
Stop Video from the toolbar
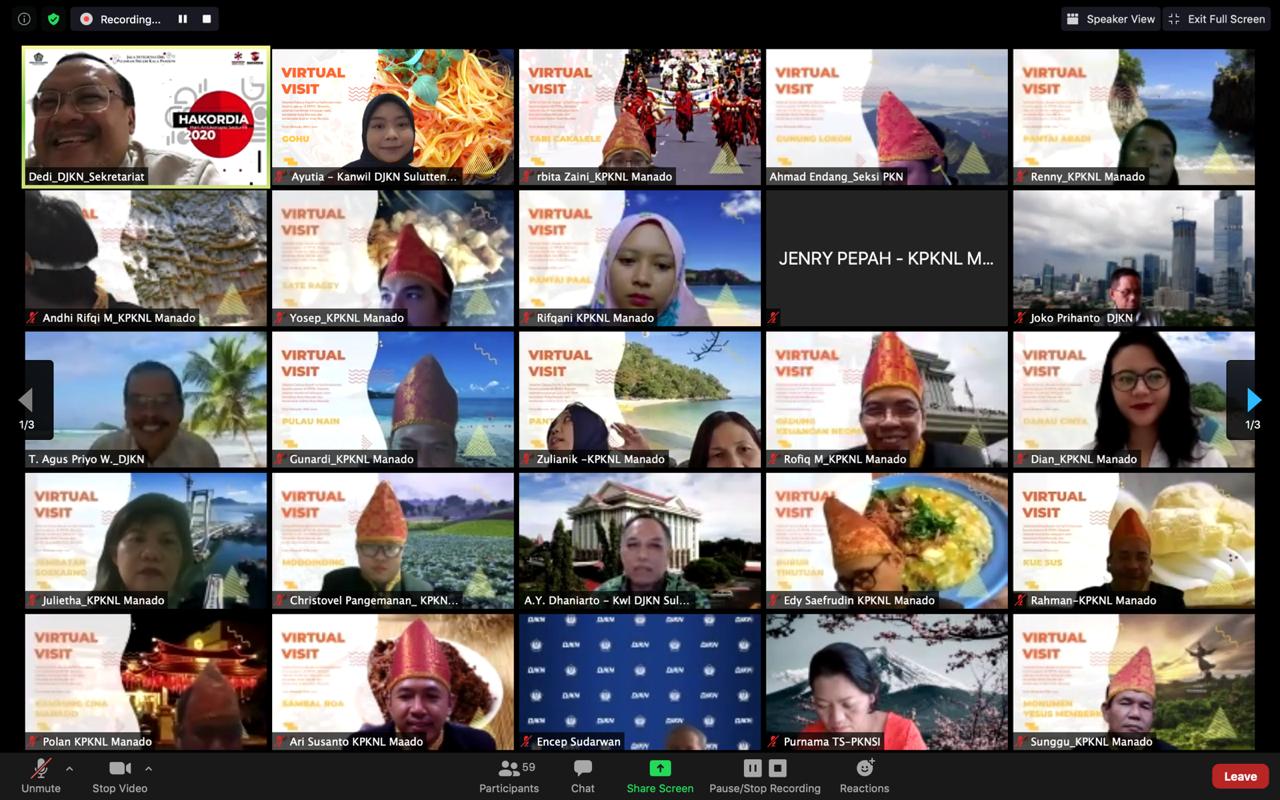click(x=118, y=775)
